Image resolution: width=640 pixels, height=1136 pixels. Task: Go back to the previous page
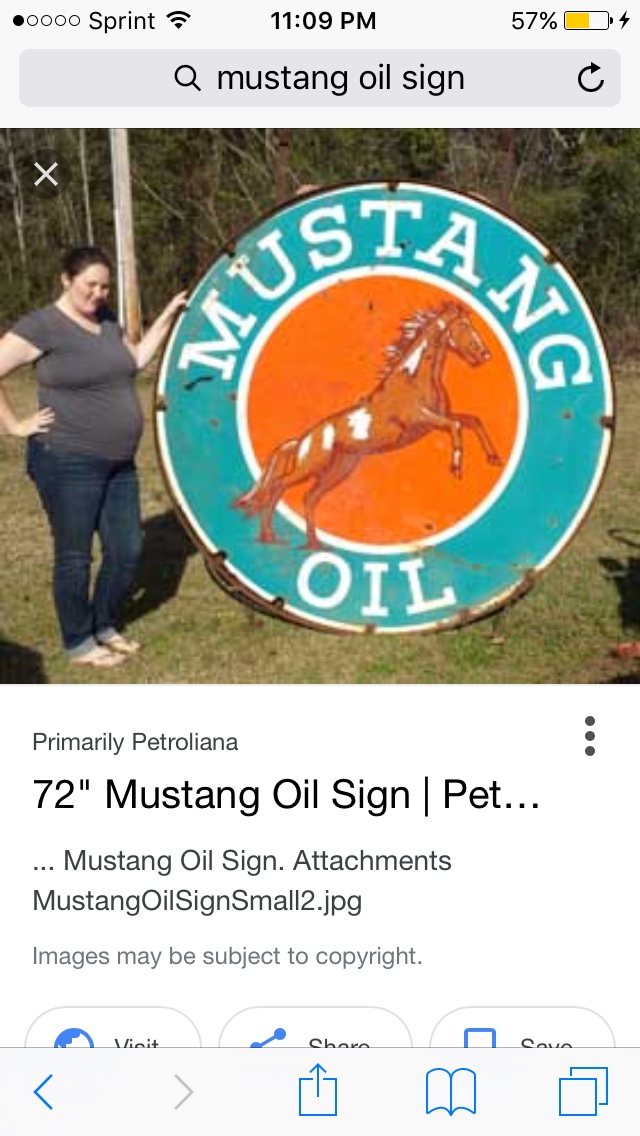pyautogui.click(x=43, y=1092)
